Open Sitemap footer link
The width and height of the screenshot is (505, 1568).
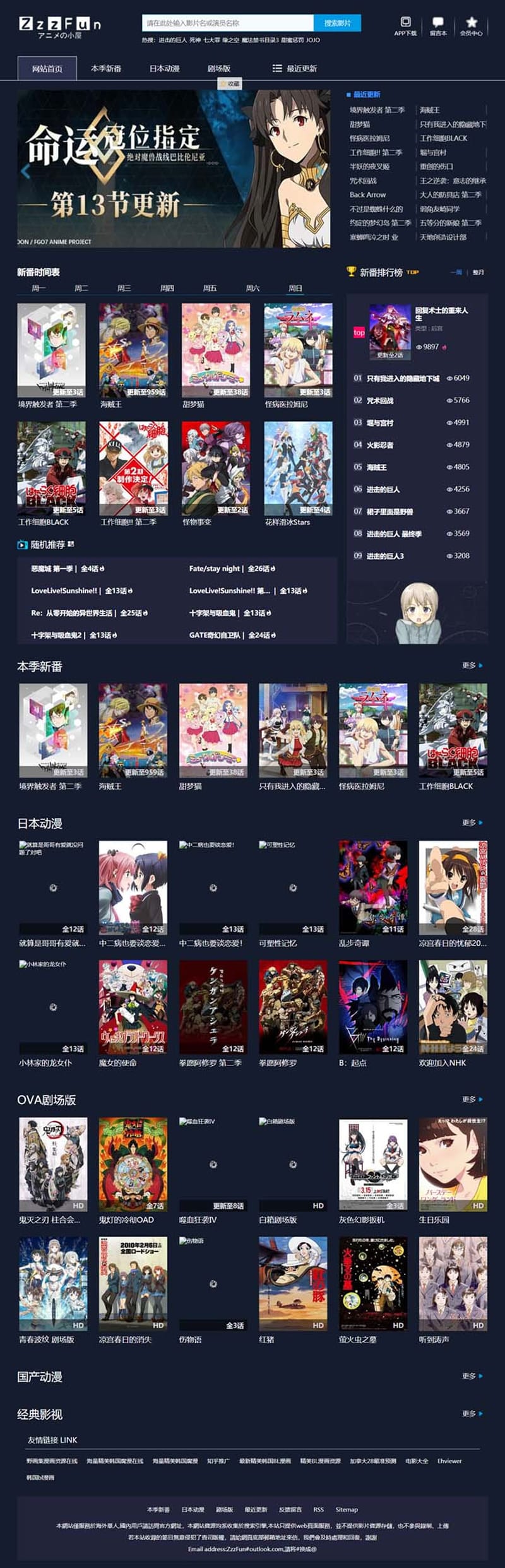pos(347,1510)
